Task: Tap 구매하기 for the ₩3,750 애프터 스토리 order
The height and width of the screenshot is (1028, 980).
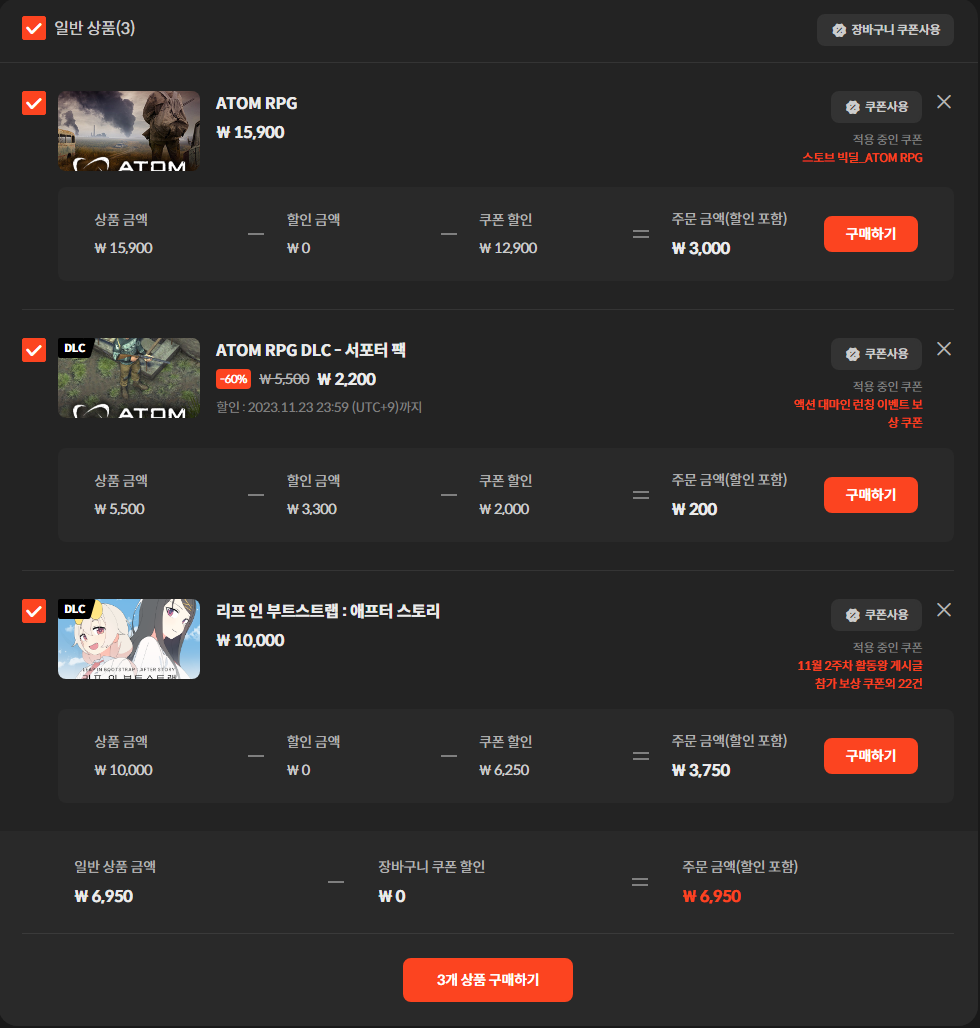Action: click(870, 756)
